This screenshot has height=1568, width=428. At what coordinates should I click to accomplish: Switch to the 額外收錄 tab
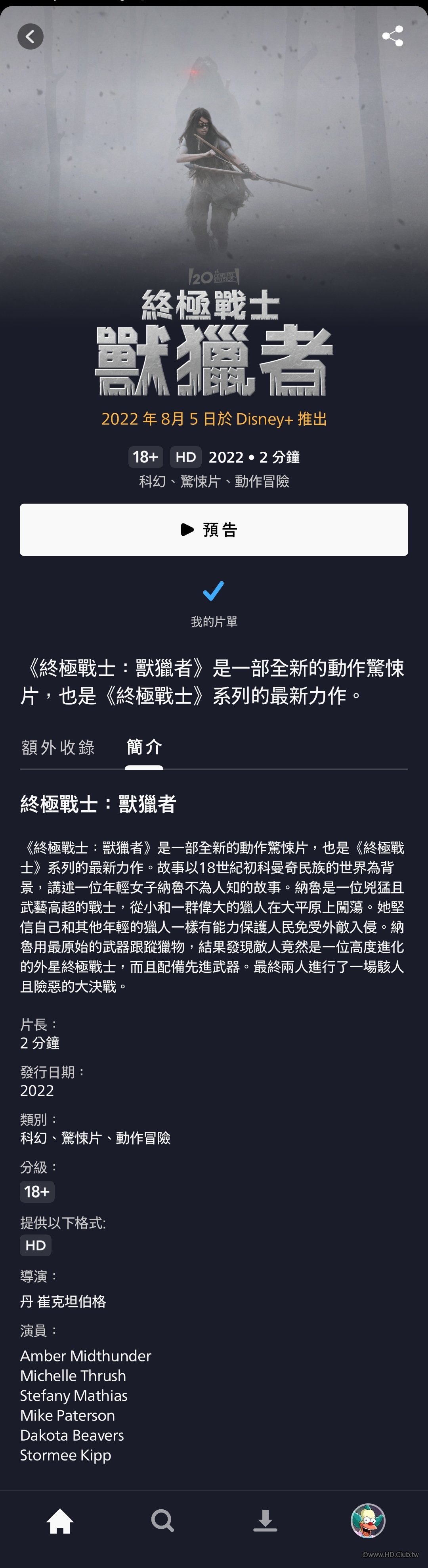pos(58,747)
